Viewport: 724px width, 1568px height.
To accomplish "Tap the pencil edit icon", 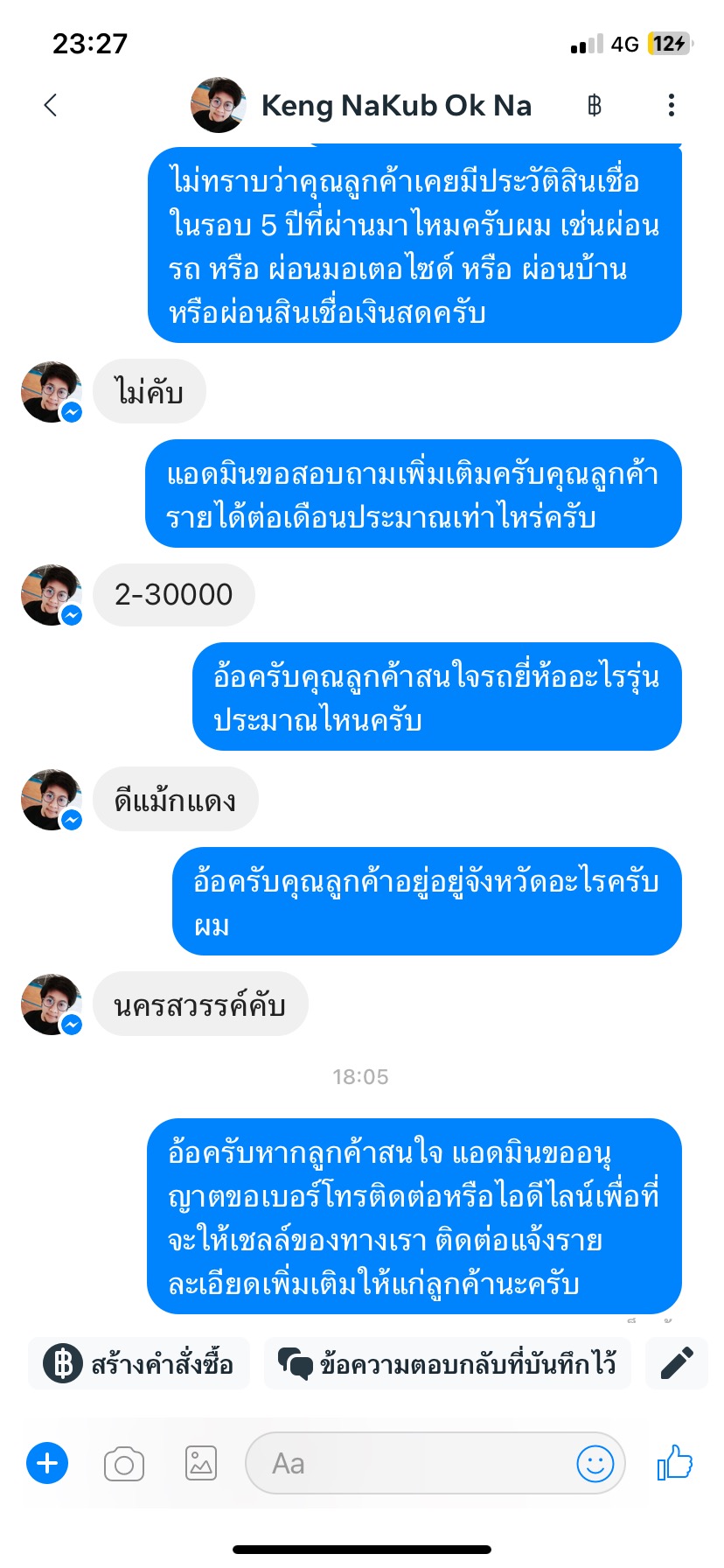I will (677, 1363).
